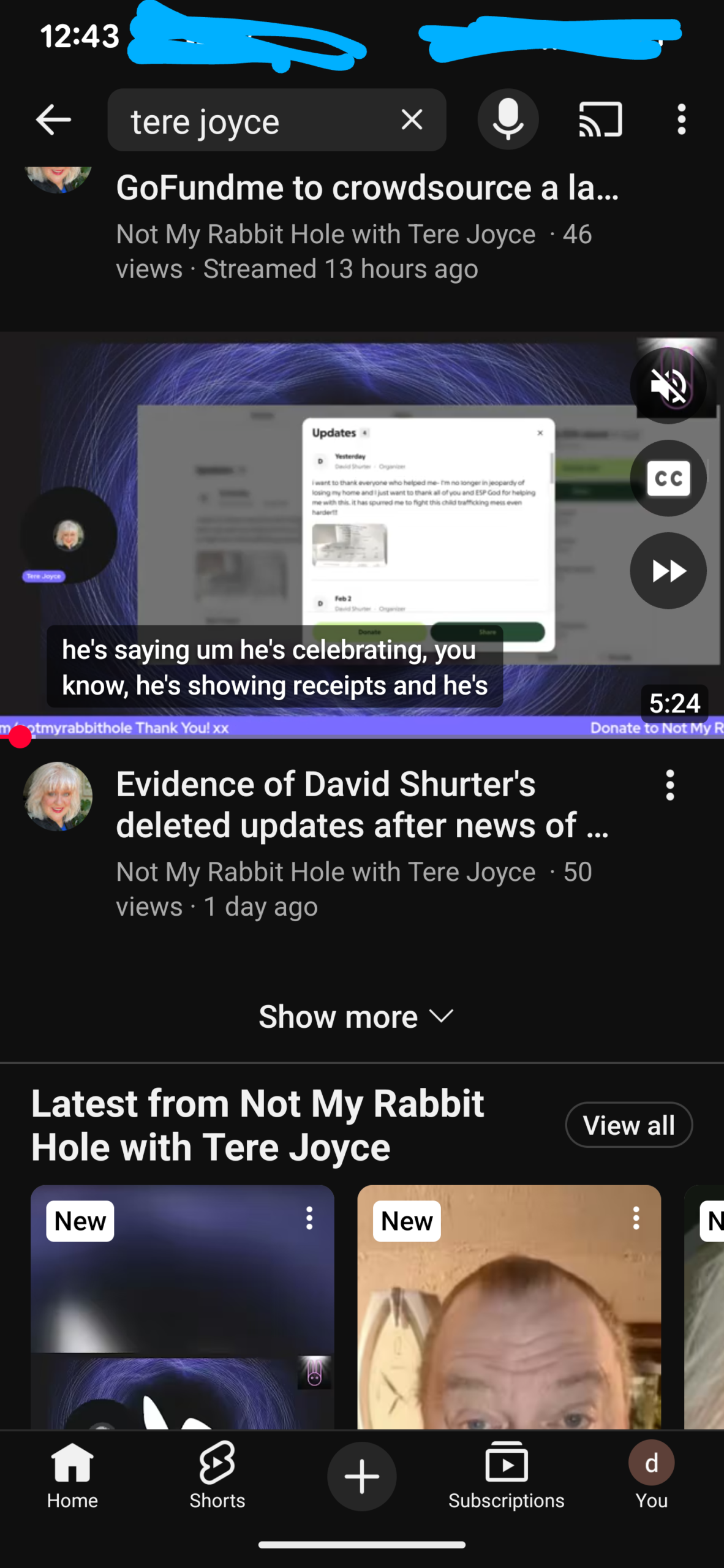Open the David Shurter deleted updates video
Screen dimensions: 724x1568
click(361, 804)
